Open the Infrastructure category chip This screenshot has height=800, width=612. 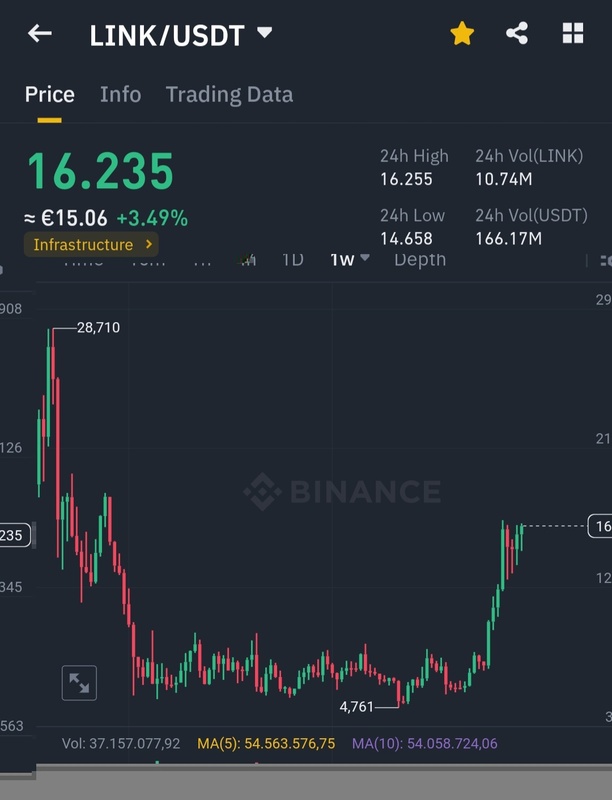pyautogui.click(x=91, y=244)
